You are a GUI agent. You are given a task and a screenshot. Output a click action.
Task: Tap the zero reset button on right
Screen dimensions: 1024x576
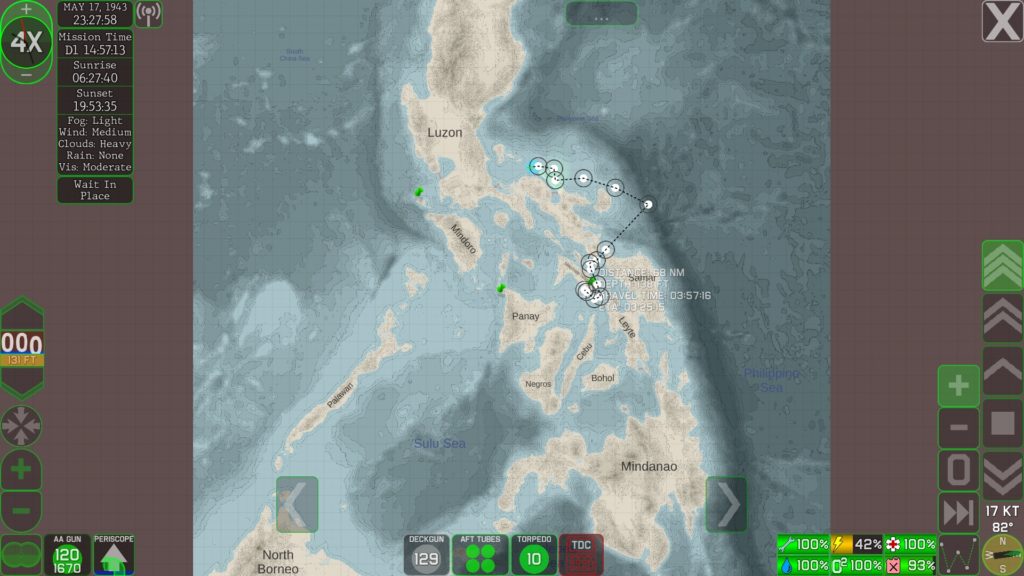(x=958, y=470)
